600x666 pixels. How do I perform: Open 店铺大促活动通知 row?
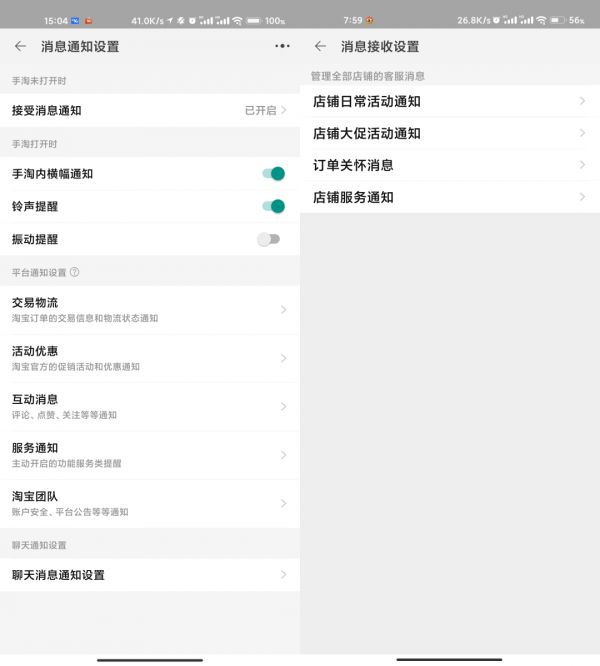(x=450, y=133)
